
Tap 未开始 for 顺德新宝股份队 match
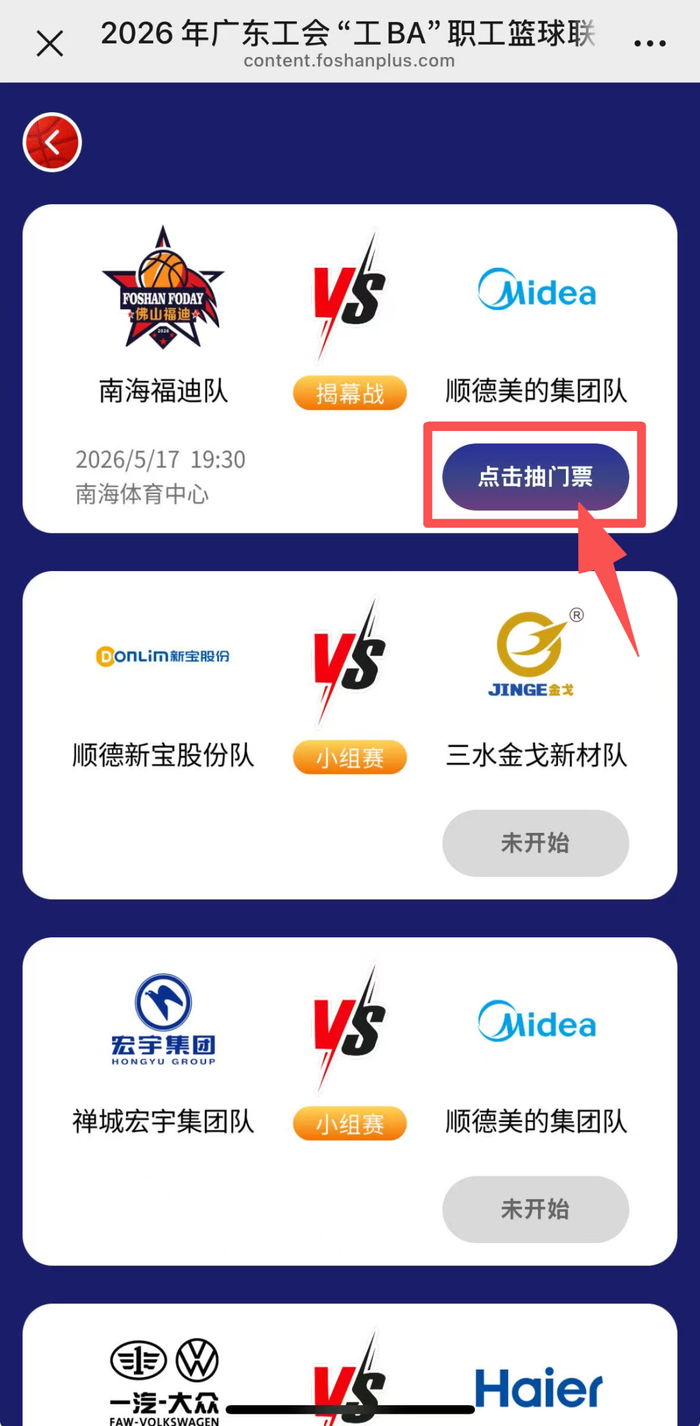click(x=536, y=843)
